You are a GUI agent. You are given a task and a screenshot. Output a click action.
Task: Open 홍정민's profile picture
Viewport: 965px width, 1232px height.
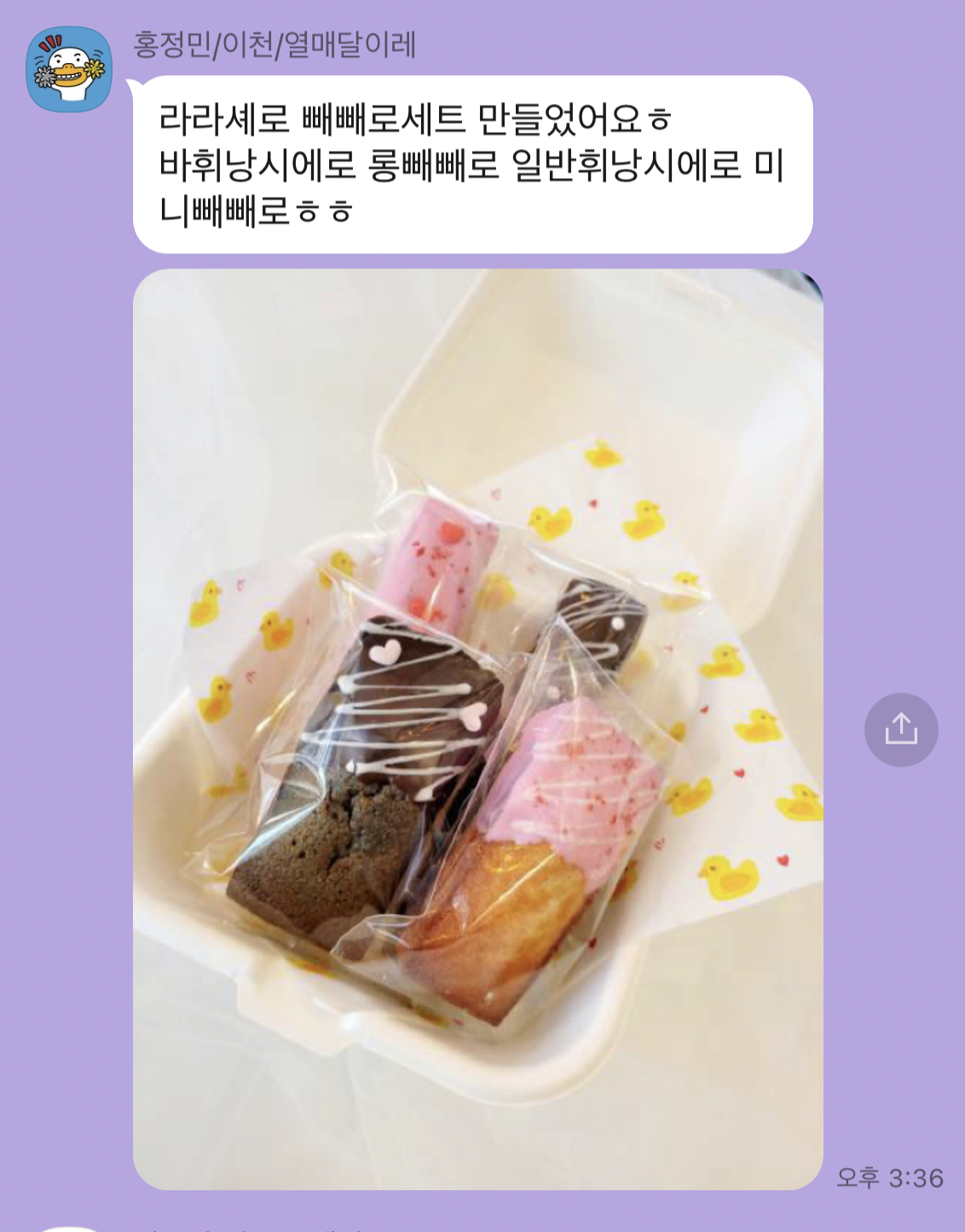(x=69, y=69)
